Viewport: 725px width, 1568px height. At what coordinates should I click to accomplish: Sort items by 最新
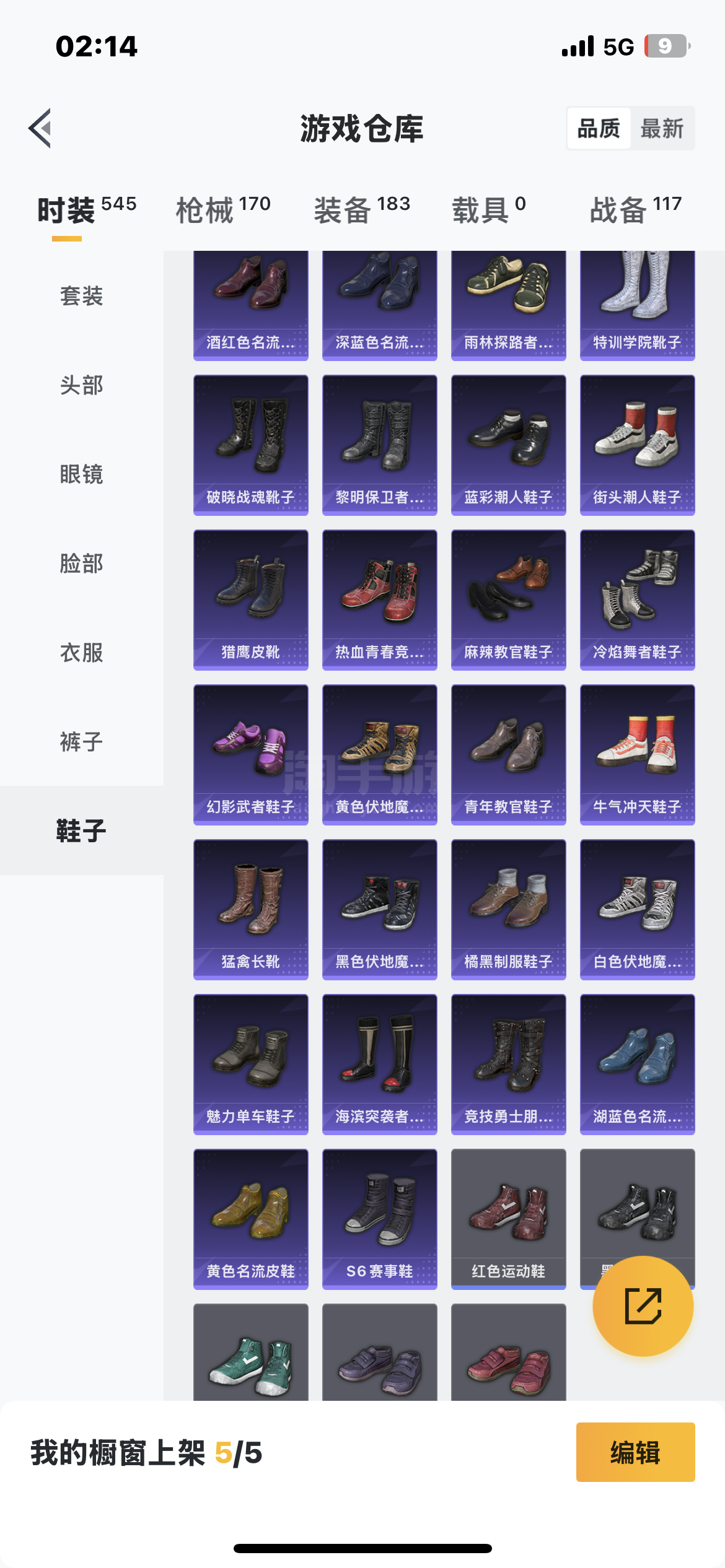click(x=661, y=129)
